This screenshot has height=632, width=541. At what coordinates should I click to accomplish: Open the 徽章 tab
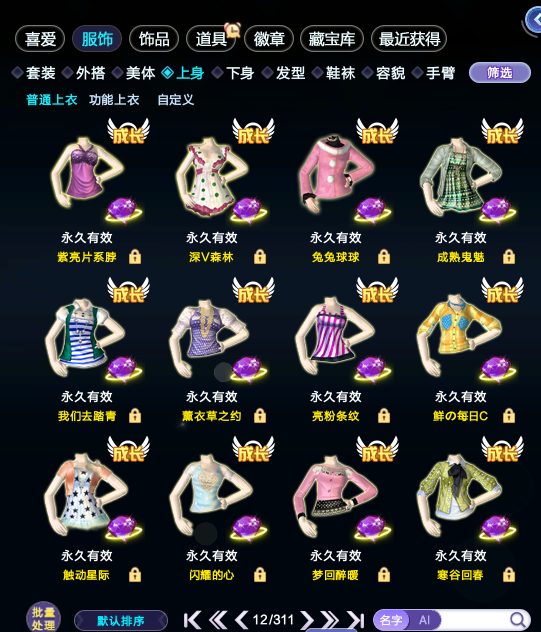tap(268, 39)
